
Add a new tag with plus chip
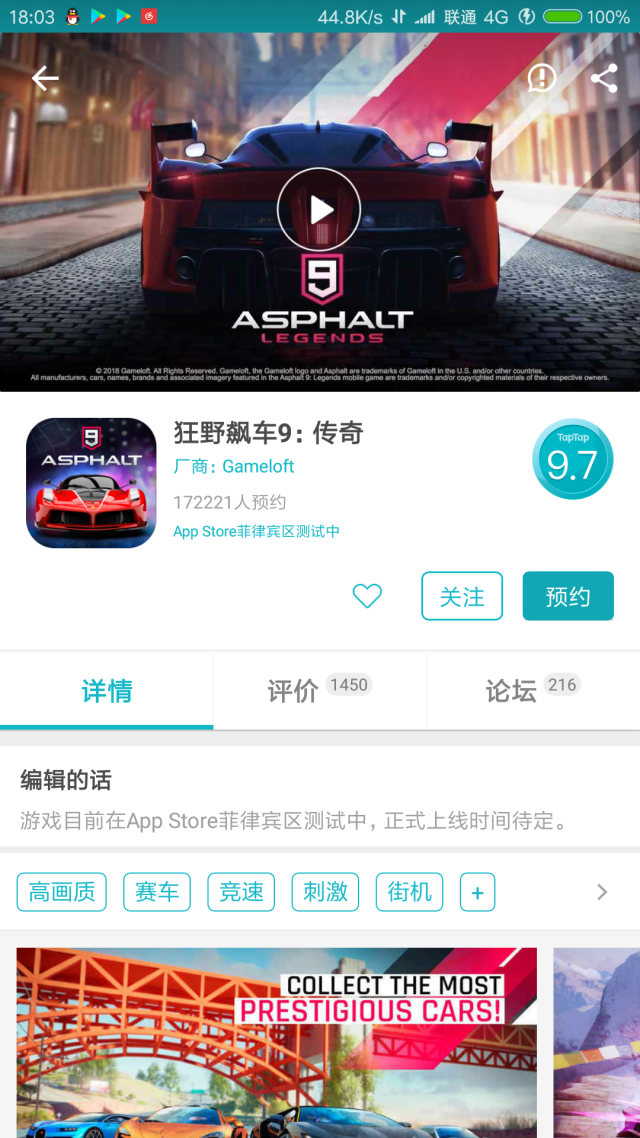[477, 891]
